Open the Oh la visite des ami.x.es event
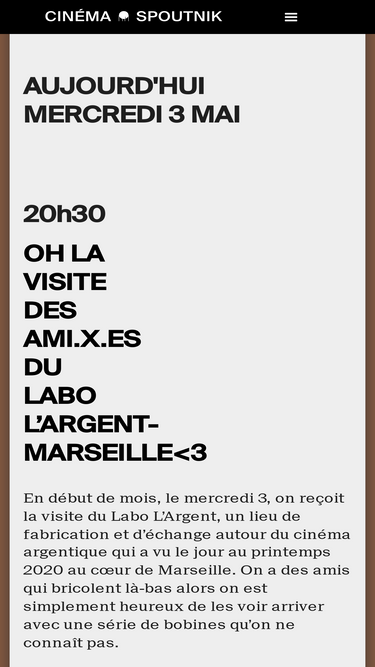This screenshot has width=375, height=667. 115,353
